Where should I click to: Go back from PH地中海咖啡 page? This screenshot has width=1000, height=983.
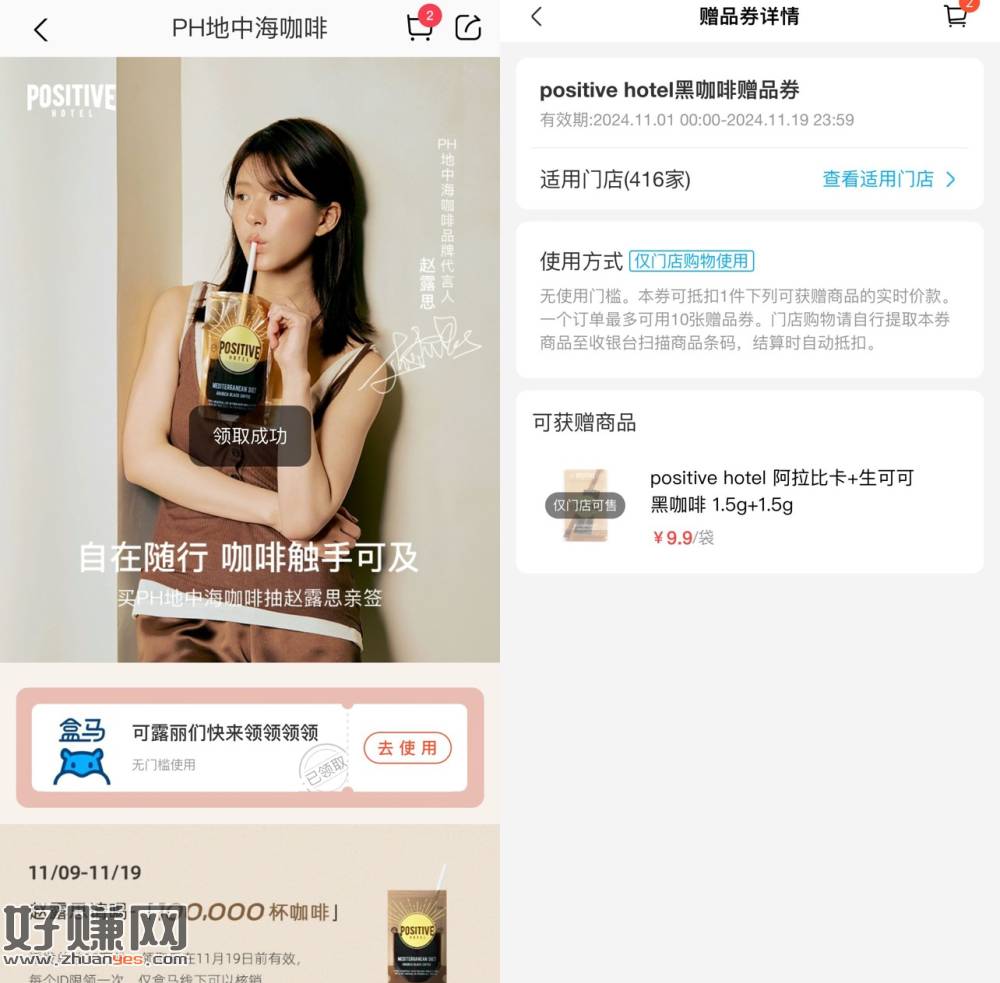[40, 29]
